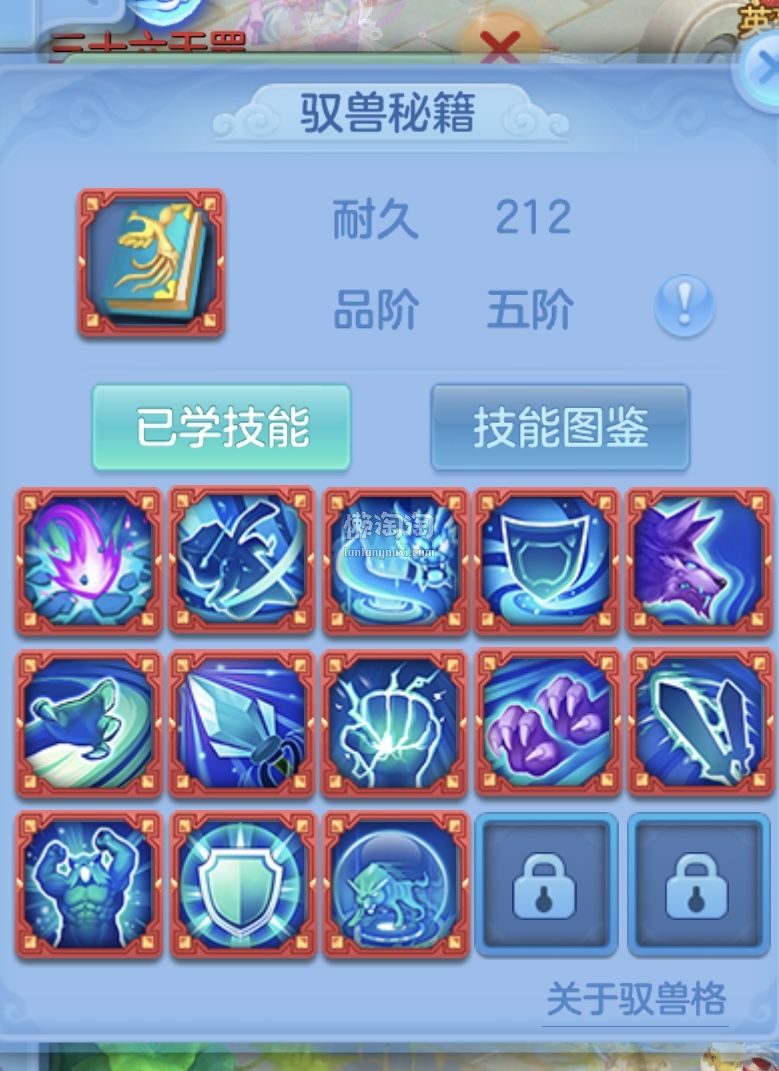
Task: Select the purple wolf head skill
Action: click(x=699, y=562)
